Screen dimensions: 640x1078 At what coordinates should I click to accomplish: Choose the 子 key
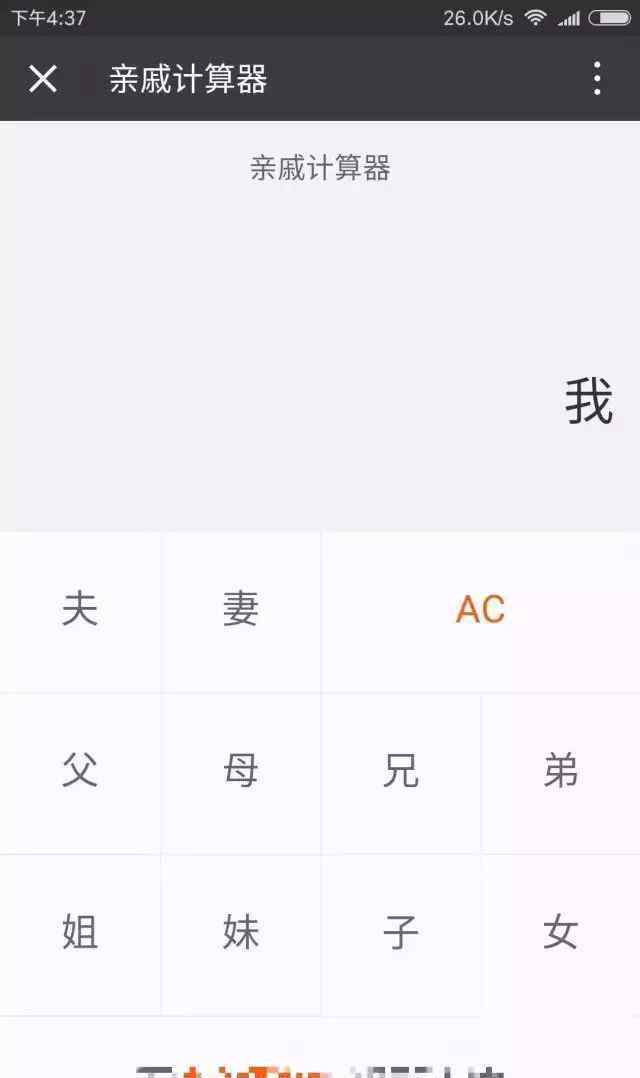pyautogui.click(x=400, y=933)
